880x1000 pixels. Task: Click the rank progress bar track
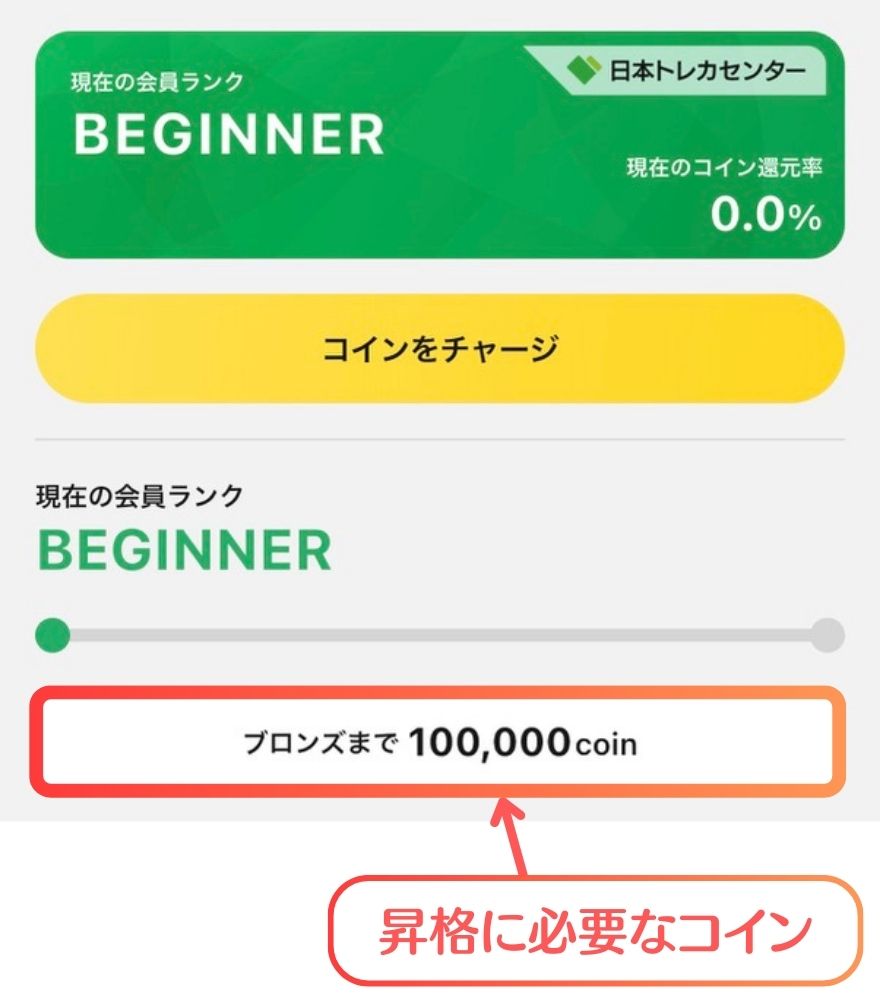(440, 634)
